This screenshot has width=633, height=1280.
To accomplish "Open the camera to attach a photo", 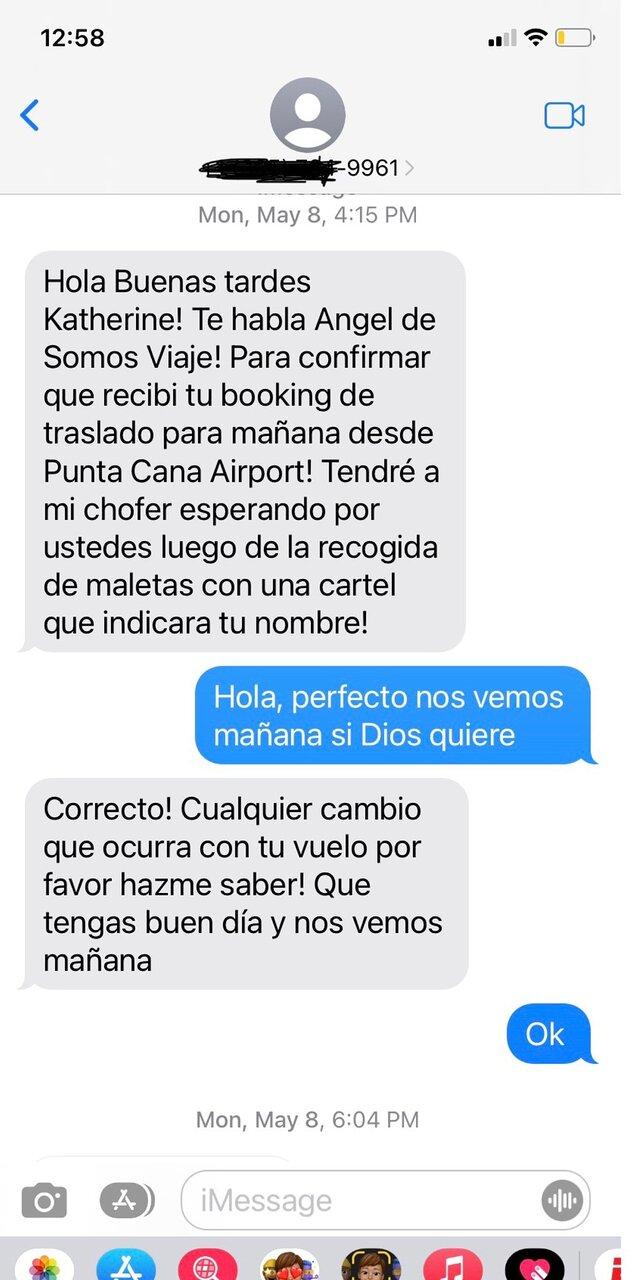I will 44,1200.
